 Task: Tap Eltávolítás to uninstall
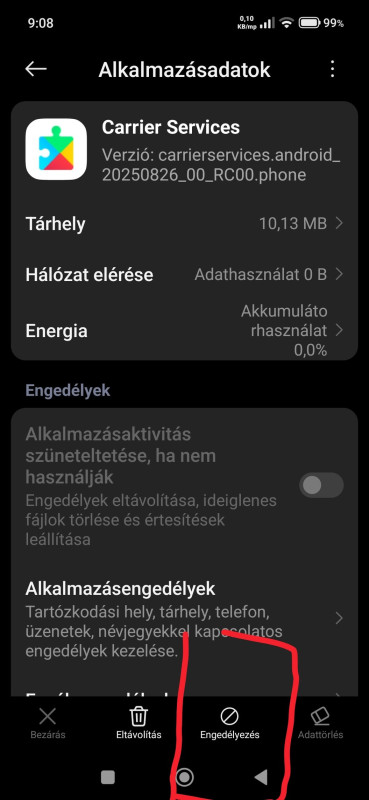tap(138, 723)
